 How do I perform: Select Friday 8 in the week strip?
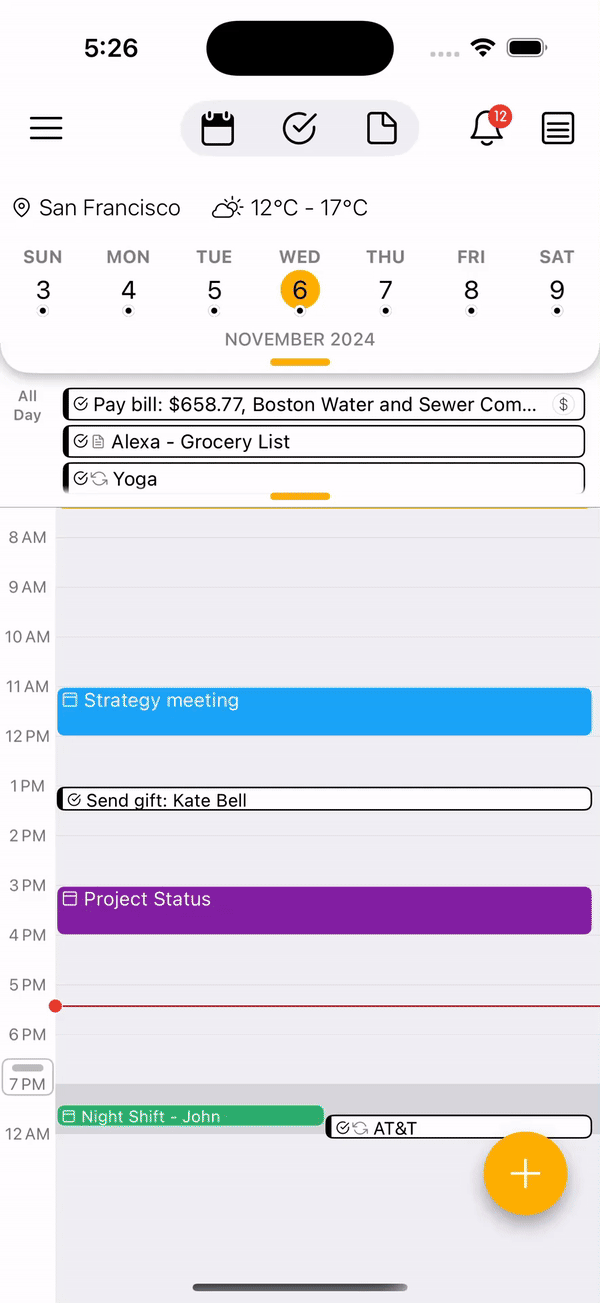pos(471,290)
